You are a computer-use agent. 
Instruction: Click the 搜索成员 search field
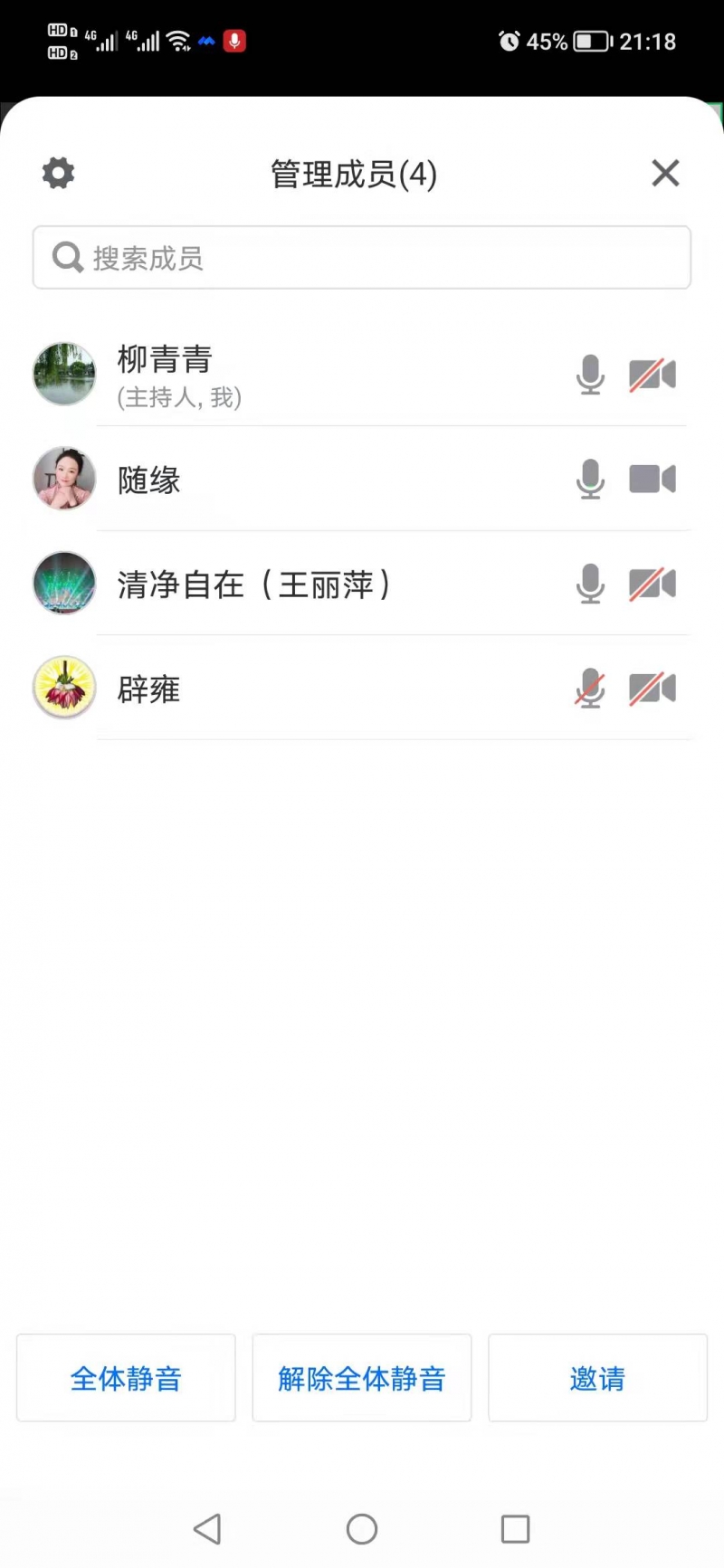pyautogui.click(x=362, y=257)
